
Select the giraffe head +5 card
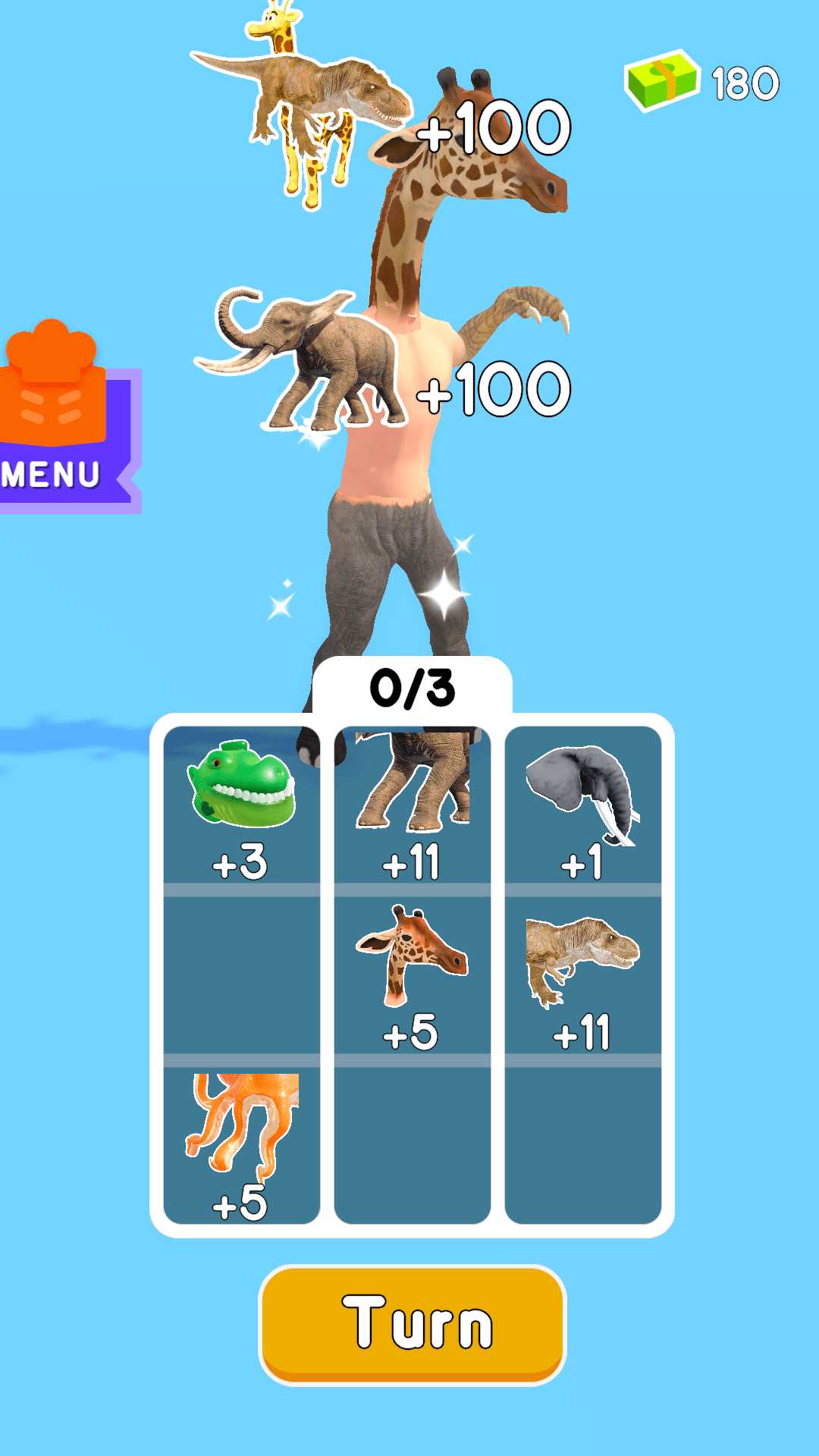(x=412, y=976)
